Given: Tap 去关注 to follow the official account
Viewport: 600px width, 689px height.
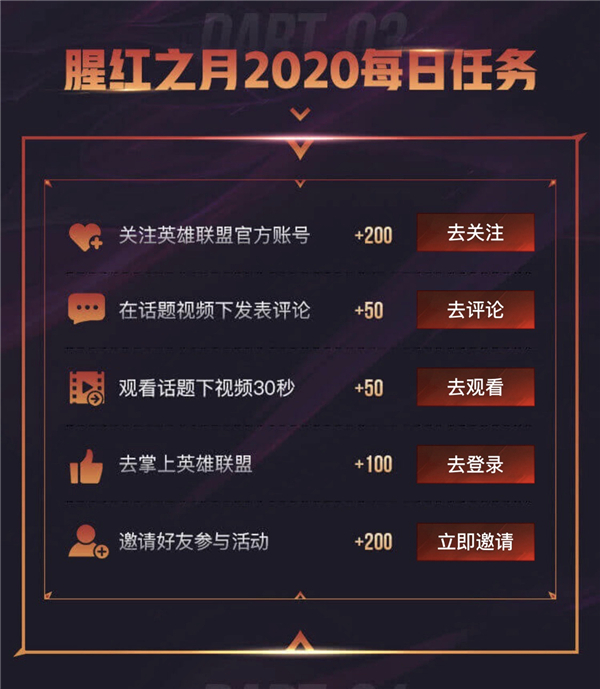Looking at the screenshot, I should tap(475, 234).
